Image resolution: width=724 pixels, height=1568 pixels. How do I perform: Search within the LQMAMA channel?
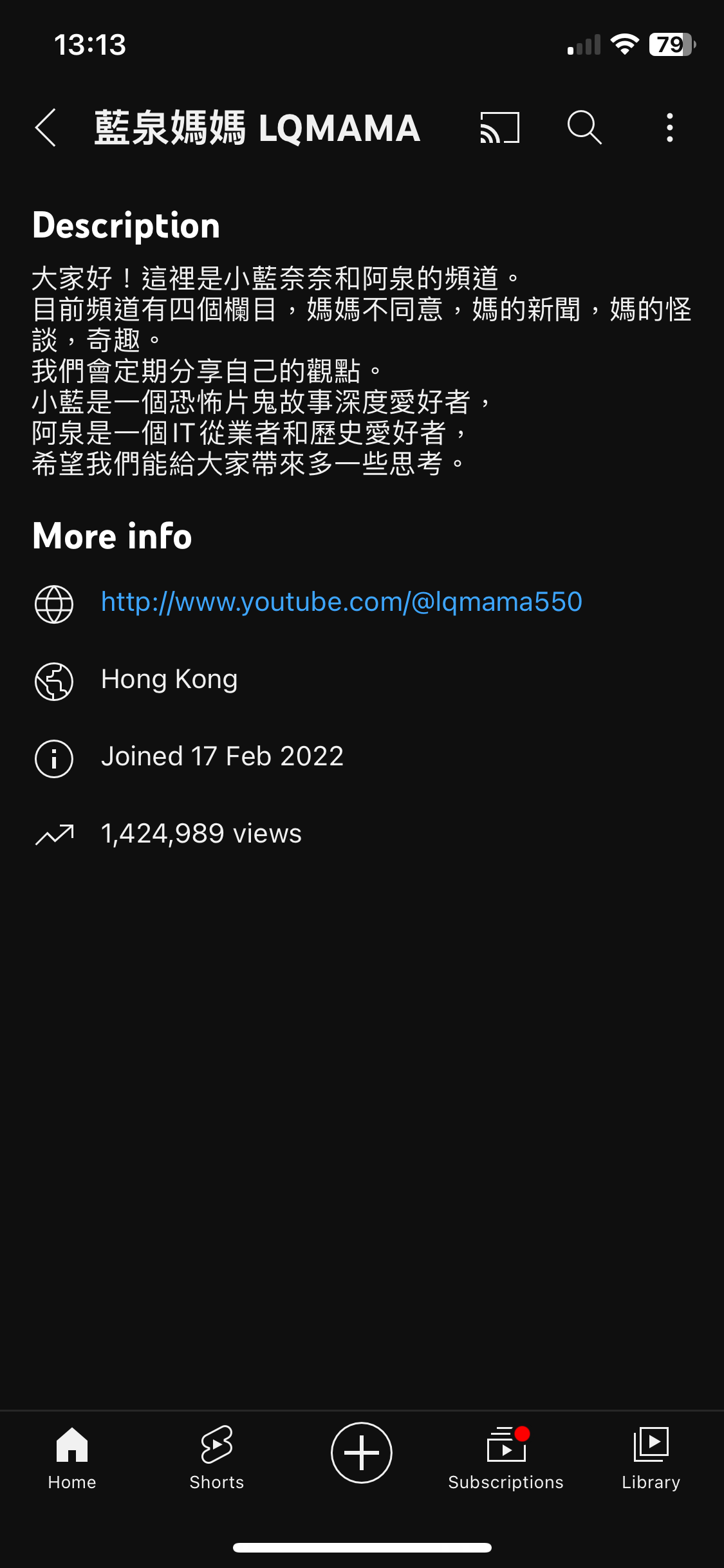[584, 127]
